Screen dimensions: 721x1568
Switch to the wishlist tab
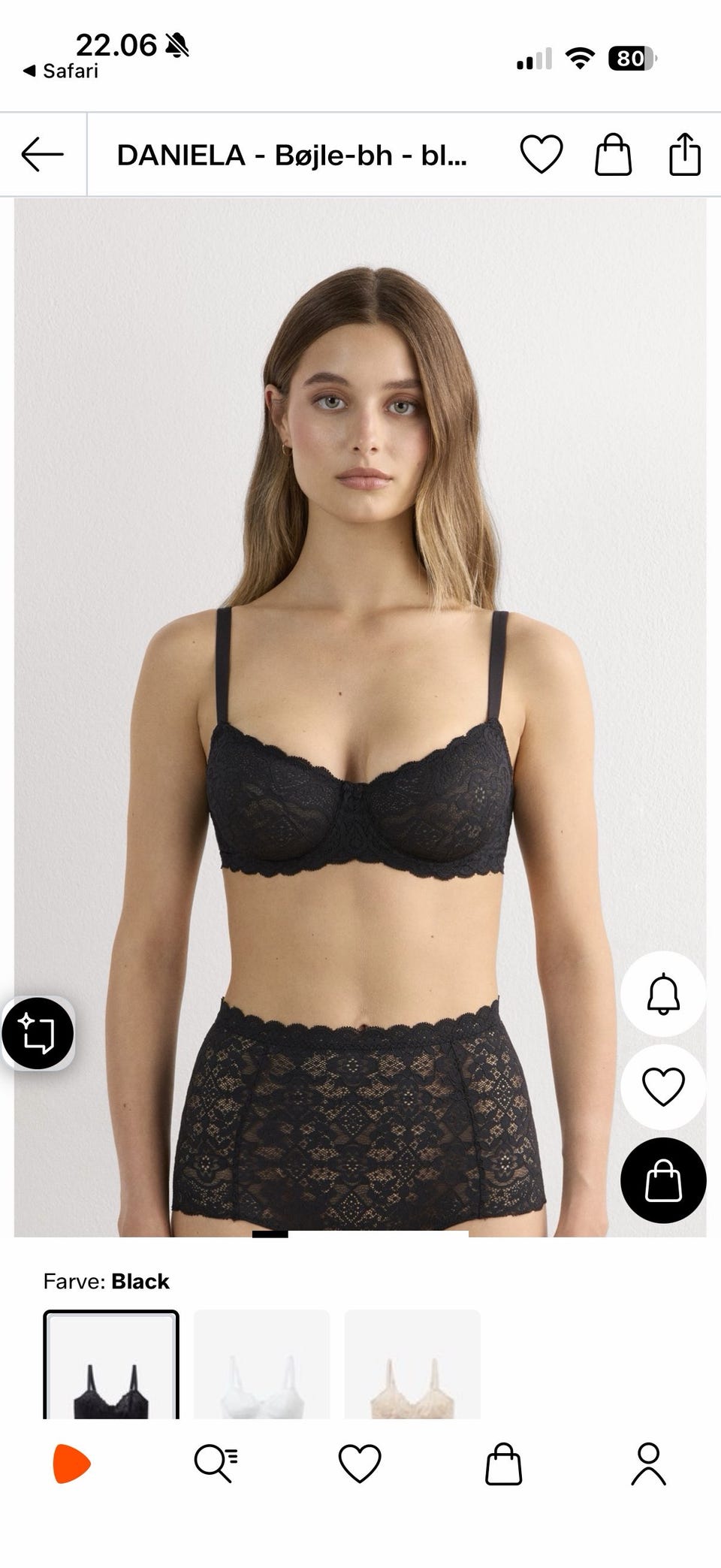click(x=360, y=1464)
